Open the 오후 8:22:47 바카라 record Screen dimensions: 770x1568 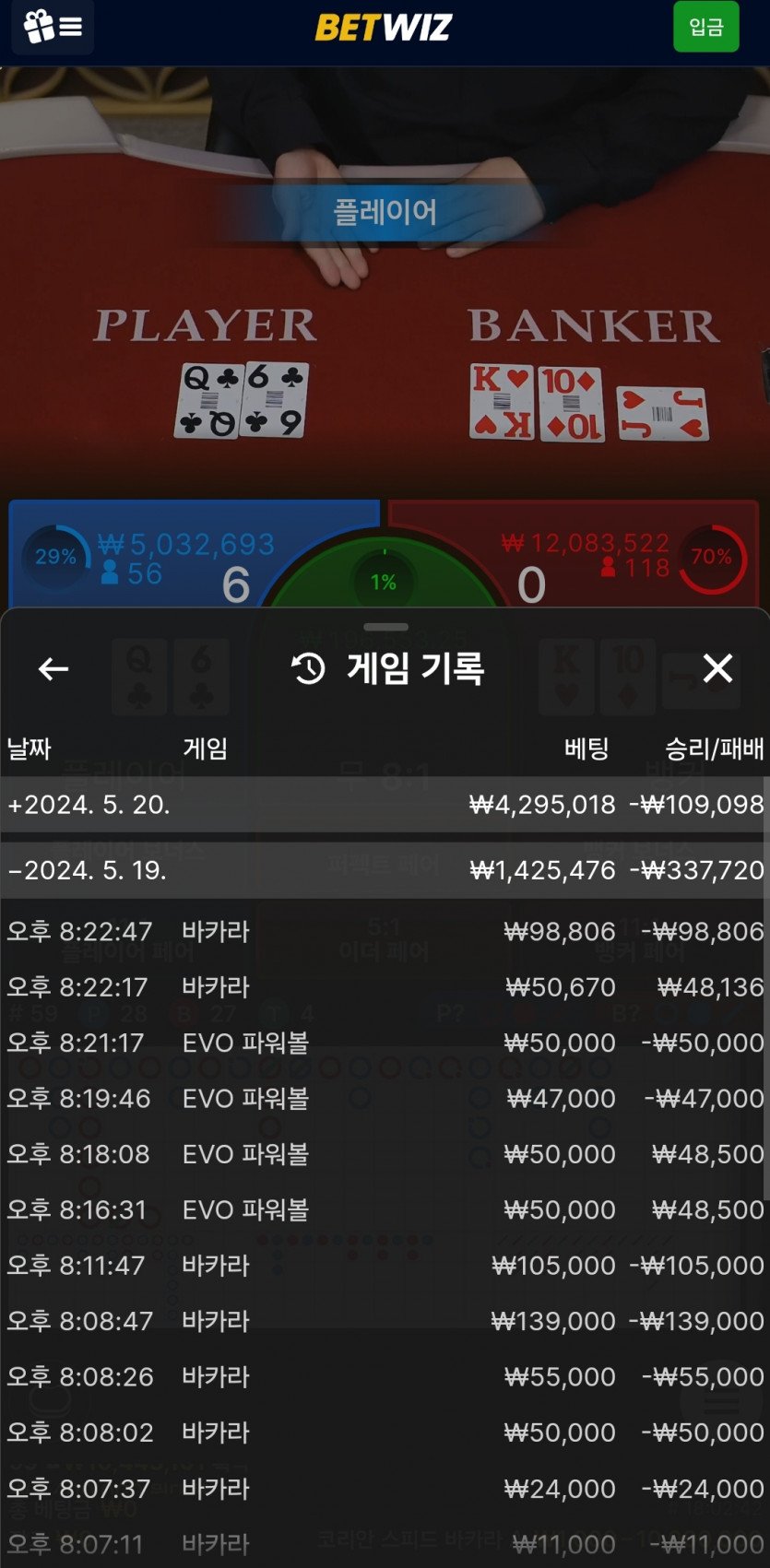[x=385, y=931]
